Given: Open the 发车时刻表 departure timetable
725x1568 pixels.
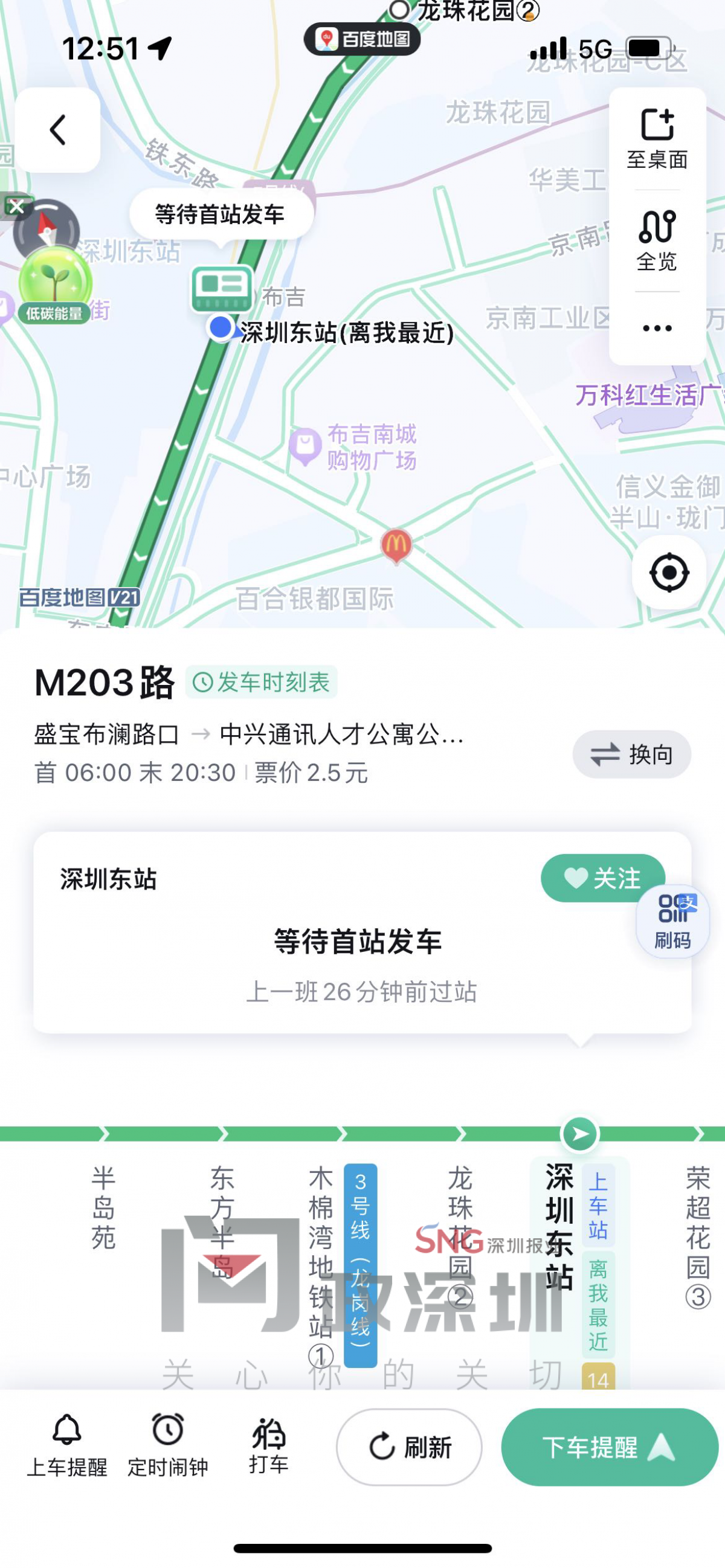Looking at the screenshot, I should pos(262,683).
